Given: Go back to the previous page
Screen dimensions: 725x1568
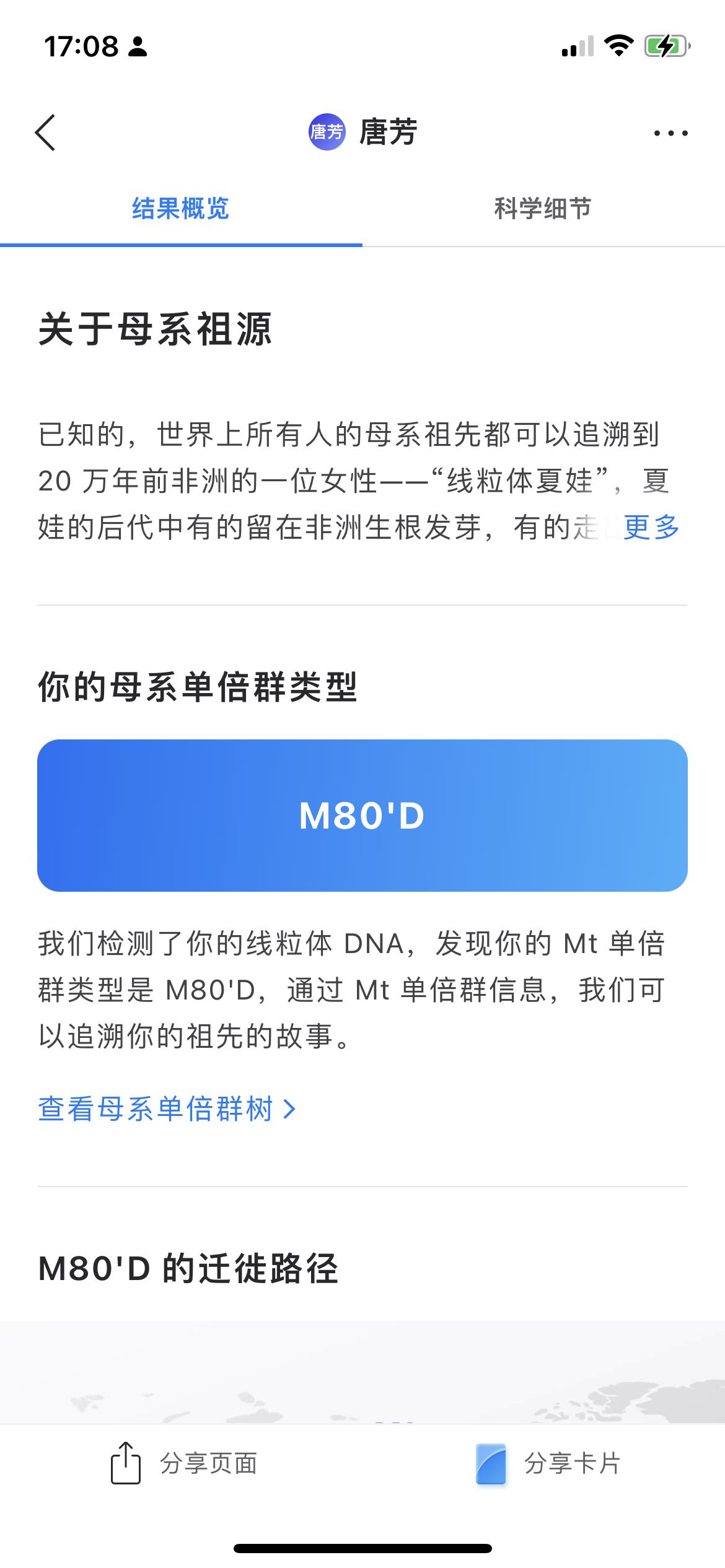Looking at the screenshot, I should click(x=45, y=133).
